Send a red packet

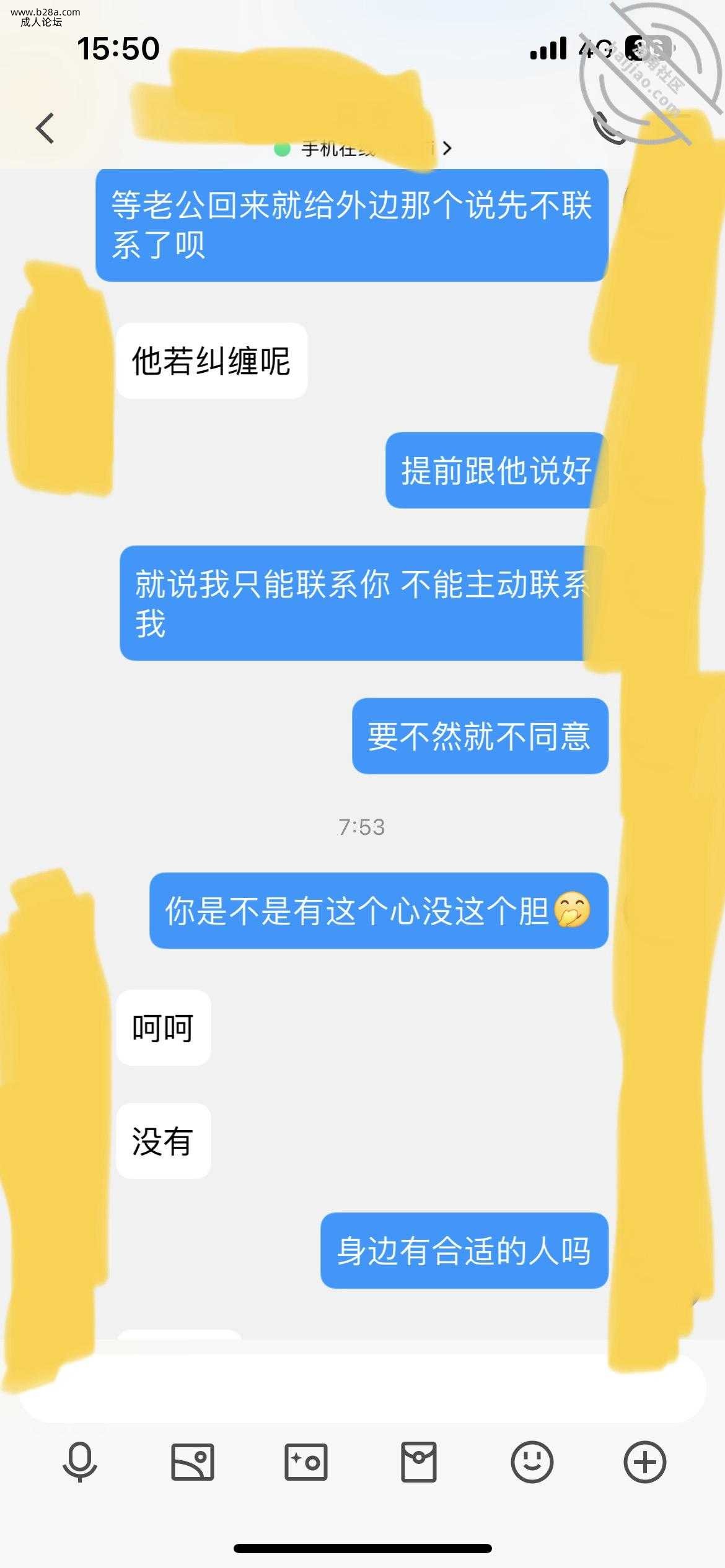(x=419, y=1462)
